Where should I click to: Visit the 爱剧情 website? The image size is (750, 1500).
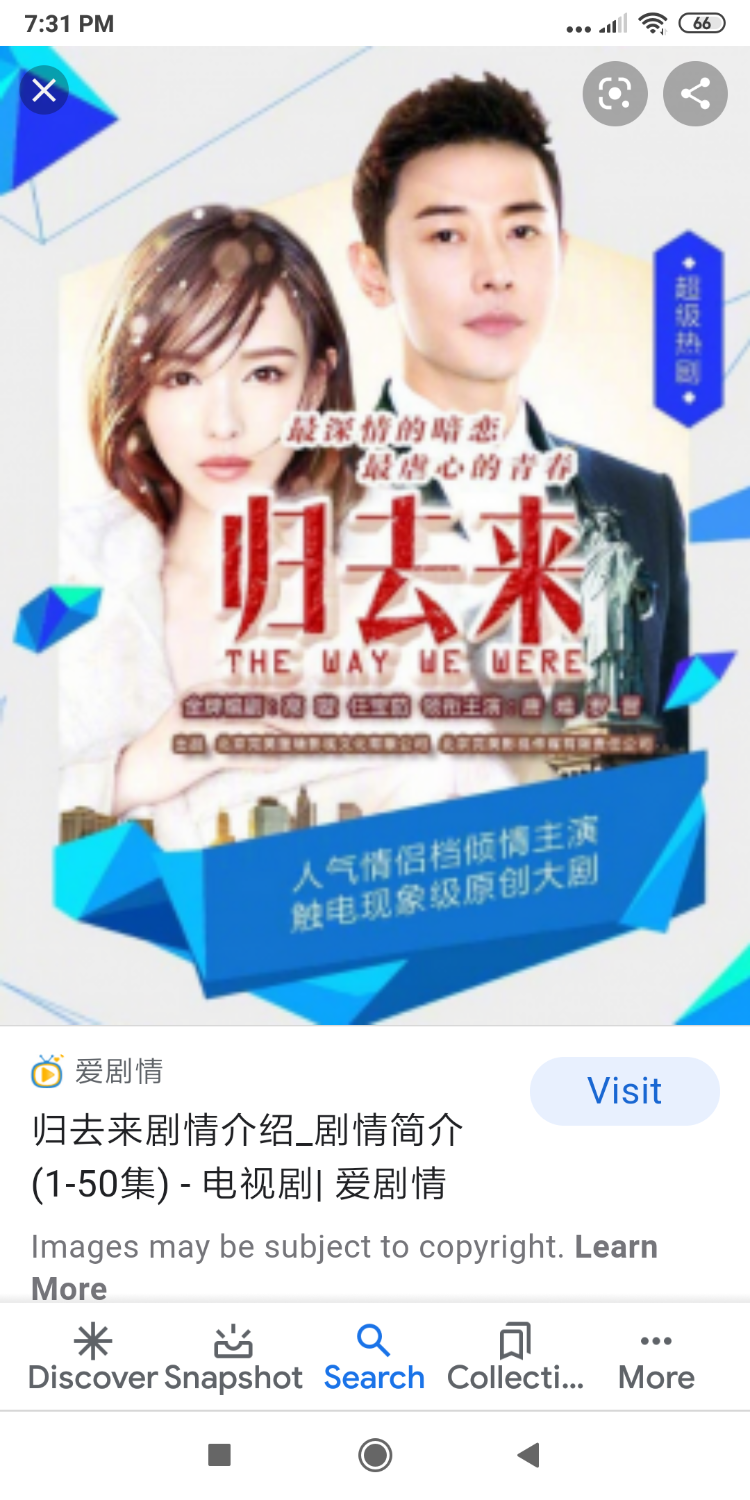624,1091
